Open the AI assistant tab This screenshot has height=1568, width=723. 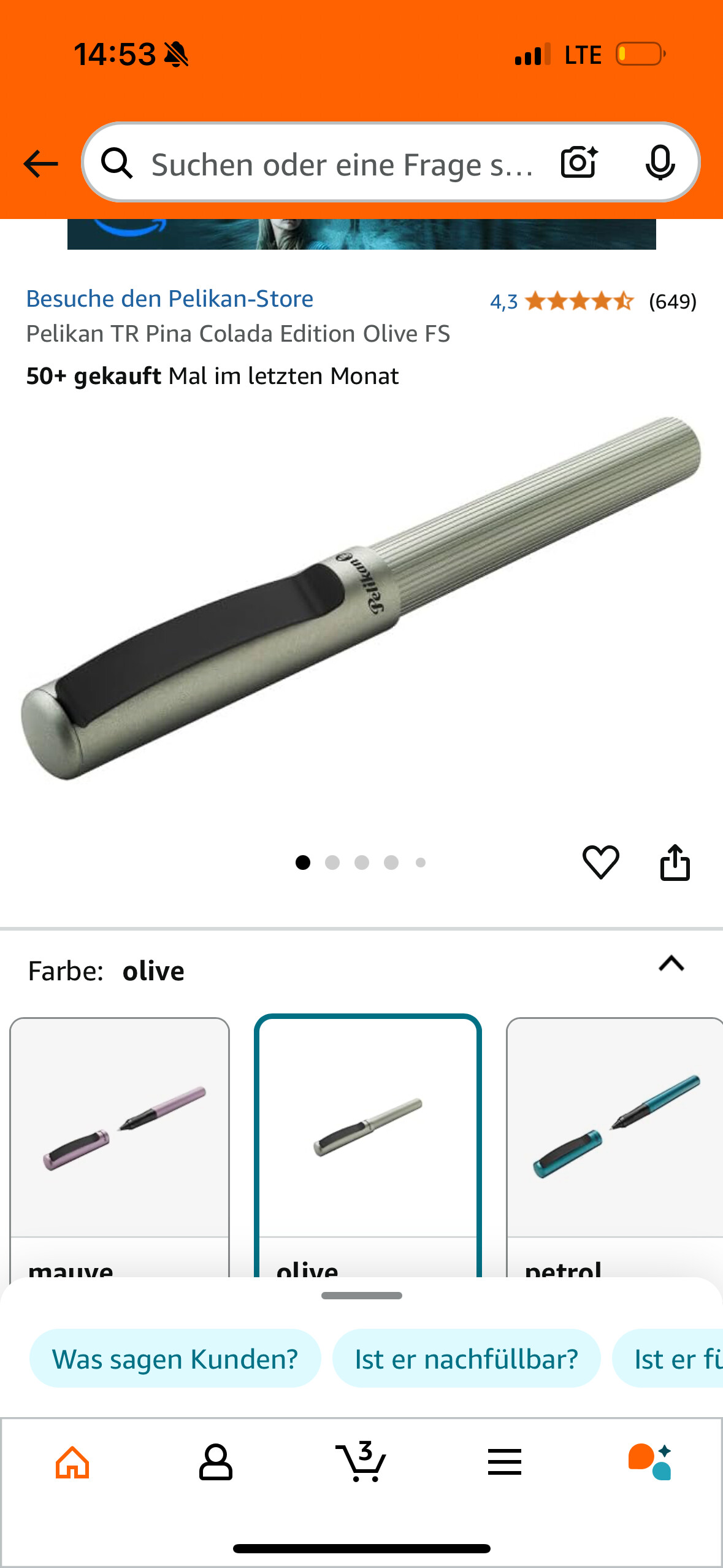click(650, 1462)
